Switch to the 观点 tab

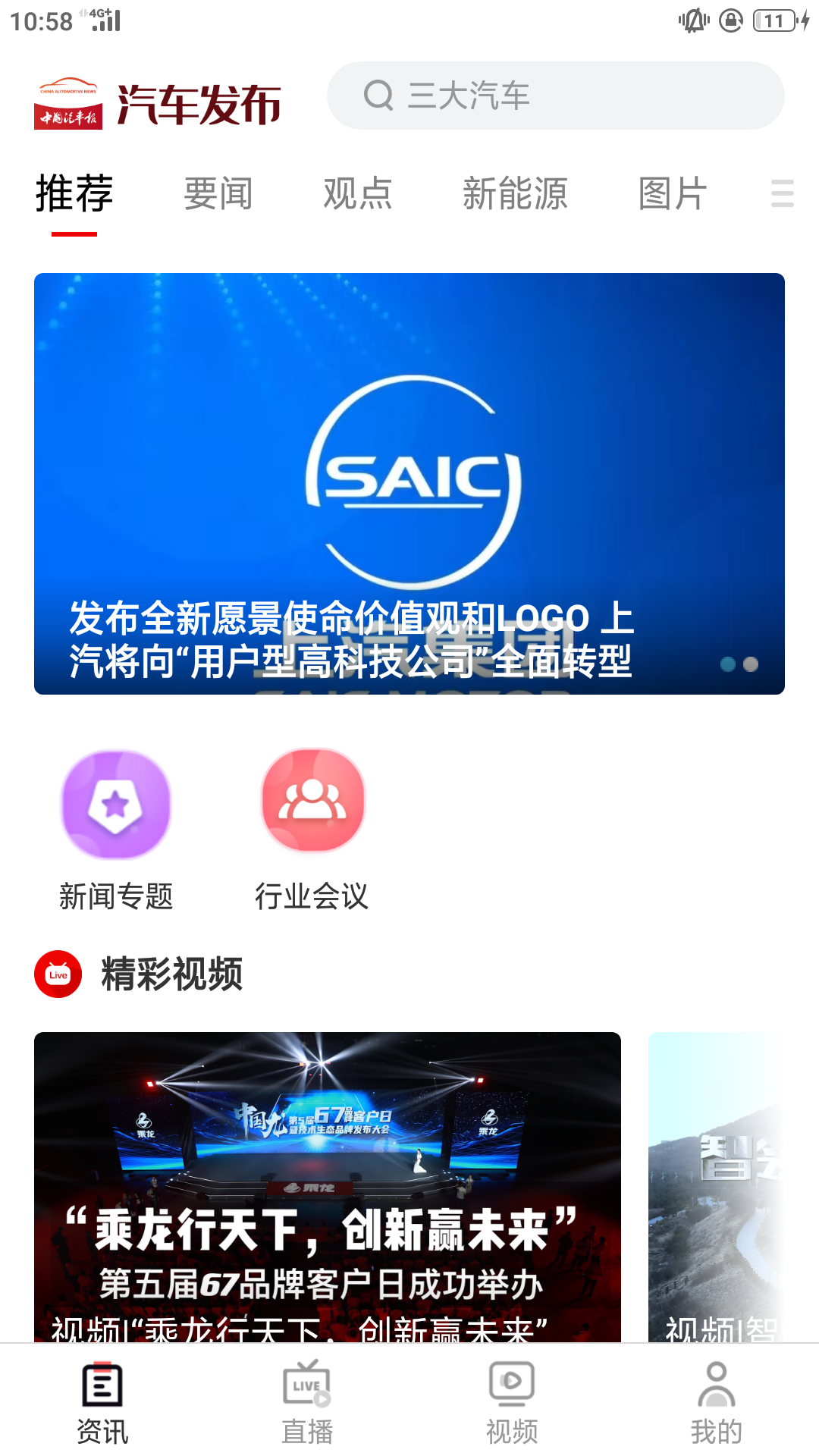coord(358,194)
